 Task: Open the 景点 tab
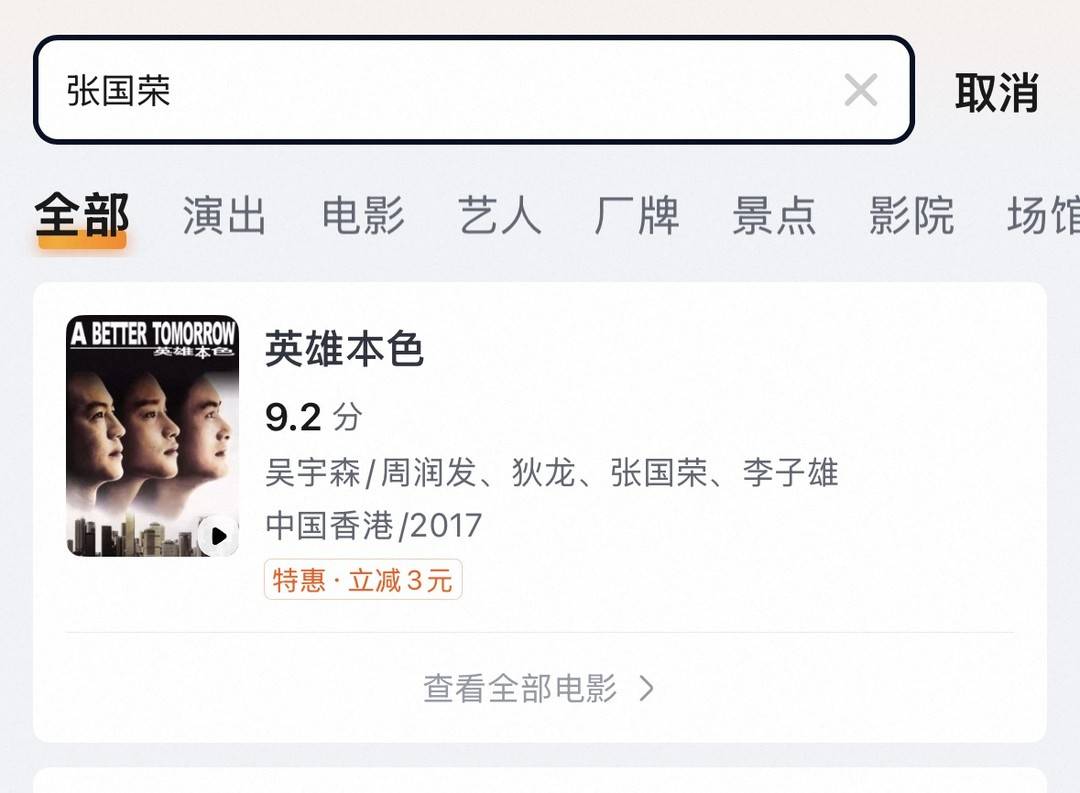(x=774, y=215)
